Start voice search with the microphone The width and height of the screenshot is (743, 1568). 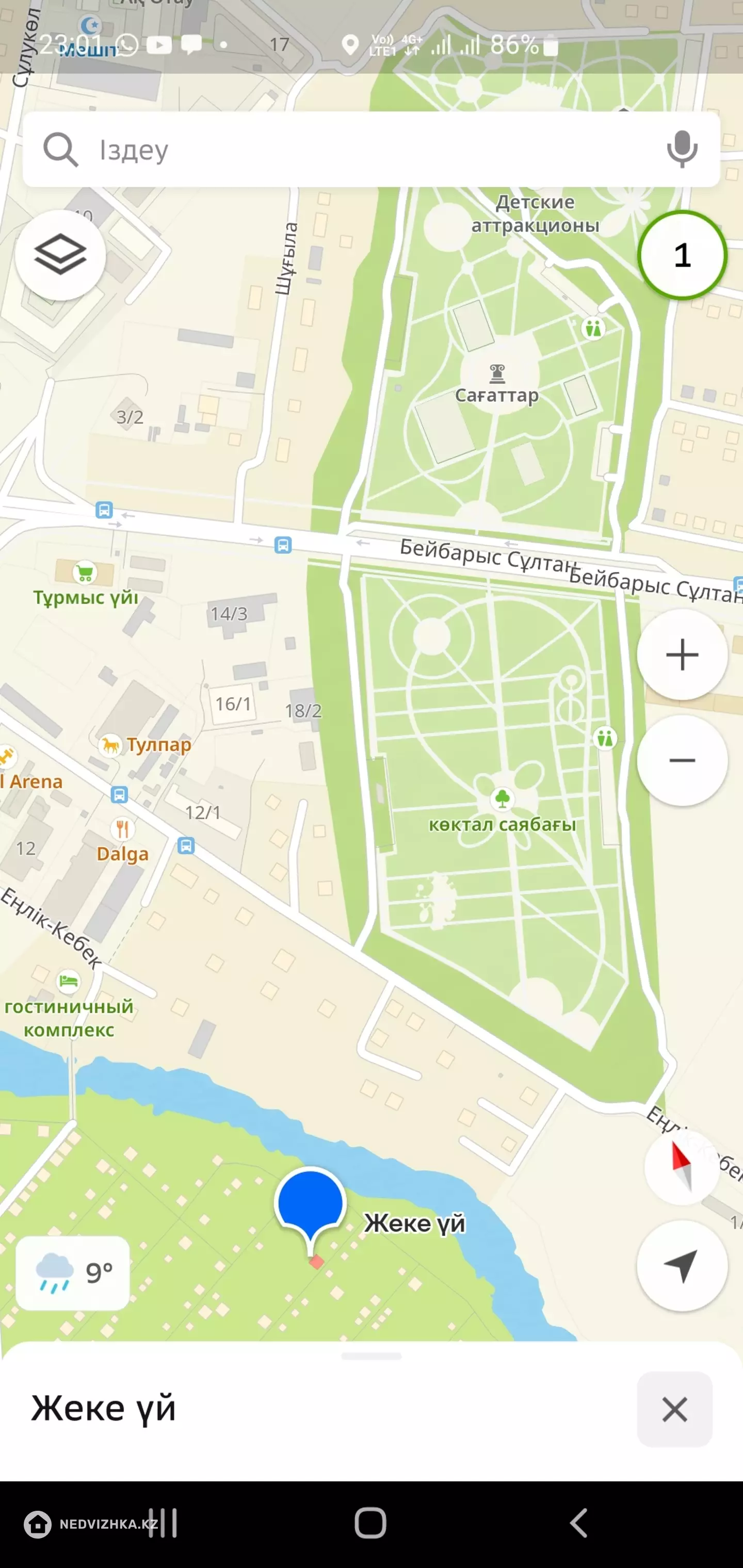click(682, 149)
